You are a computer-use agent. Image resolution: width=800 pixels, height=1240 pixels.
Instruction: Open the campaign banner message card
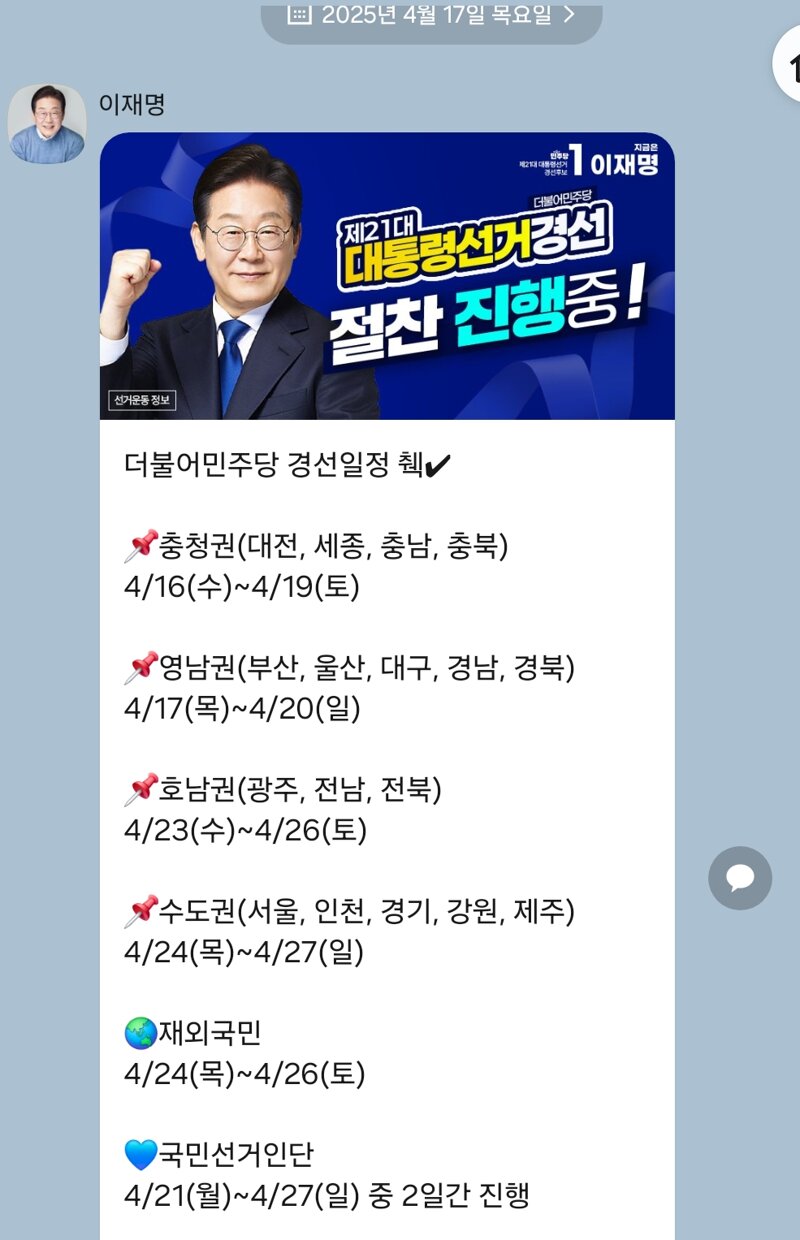coord(387,276)
